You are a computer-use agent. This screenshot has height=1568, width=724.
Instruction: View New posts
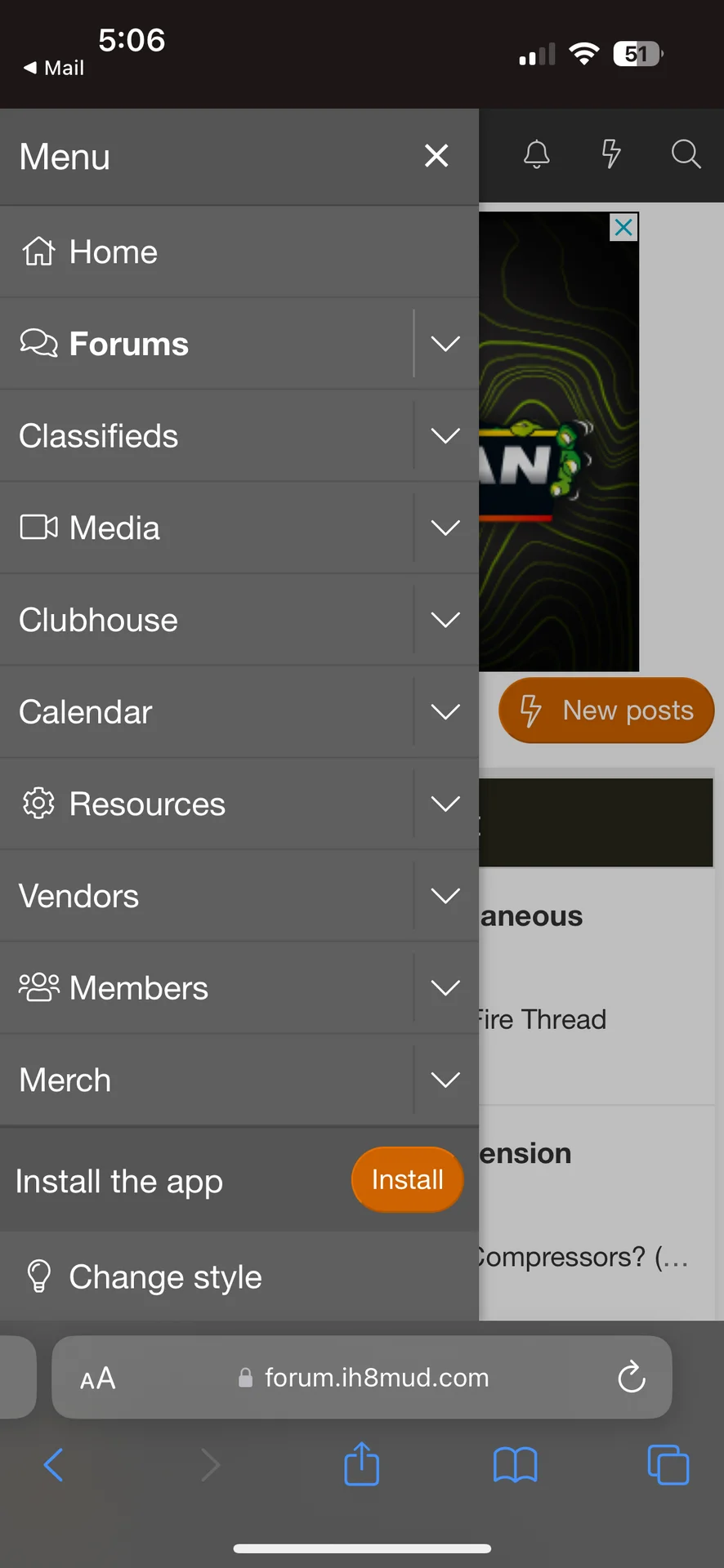(606, 710)
